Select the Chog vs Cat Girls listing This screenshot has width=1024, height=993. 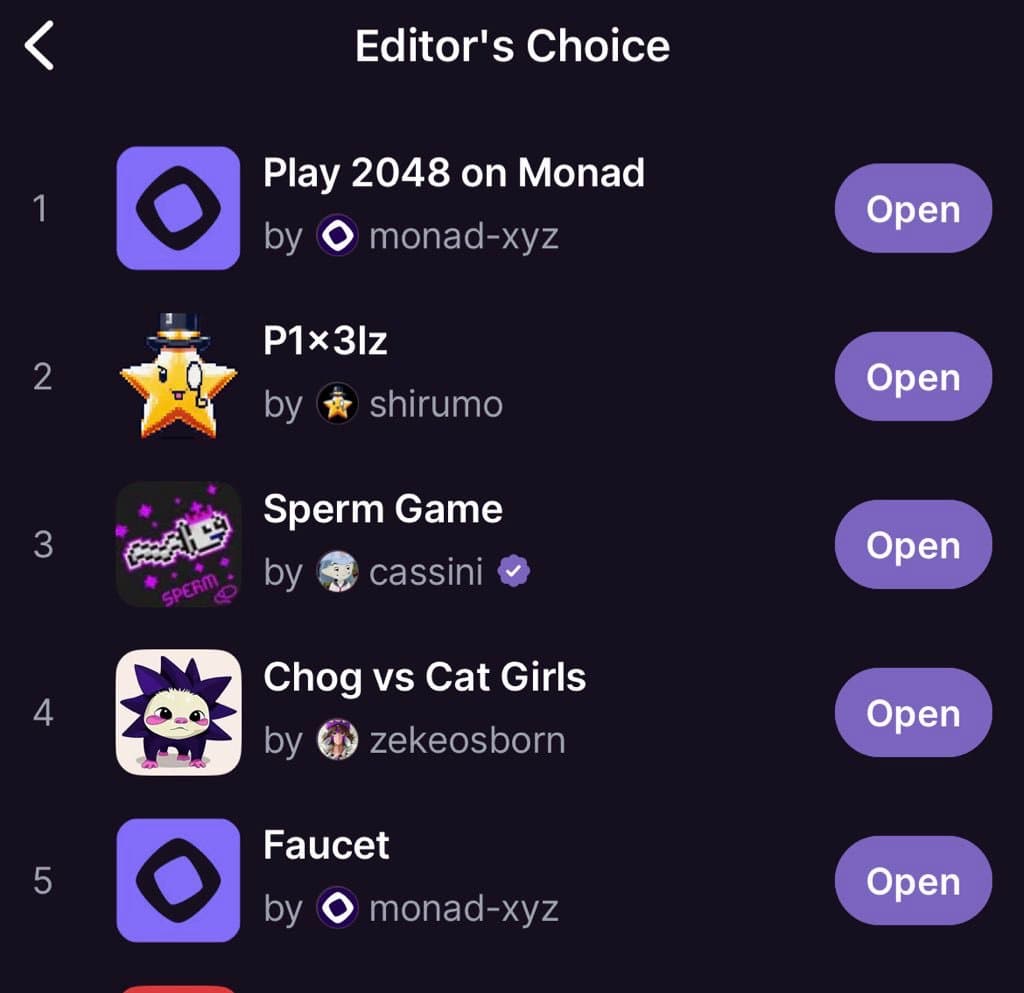coord(424,678)
